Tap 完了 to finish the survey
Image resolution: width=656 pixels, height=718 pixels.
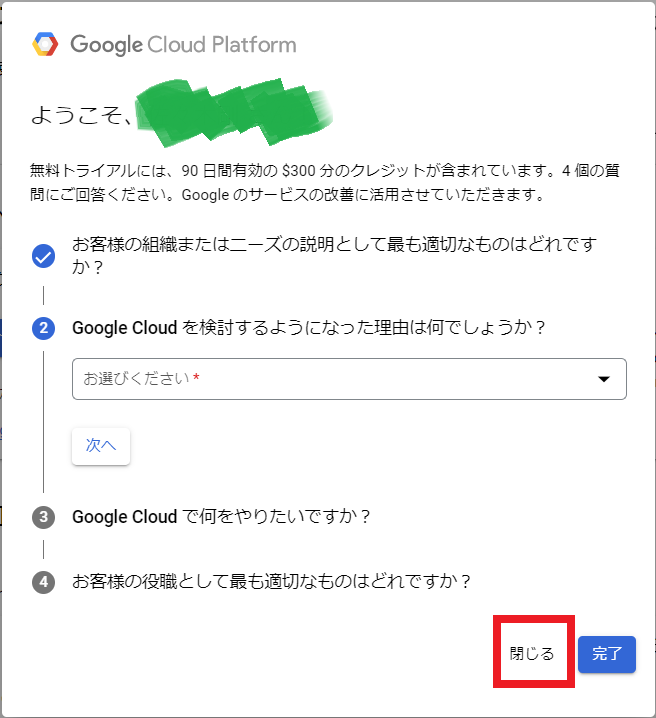(x=607, y=654)
